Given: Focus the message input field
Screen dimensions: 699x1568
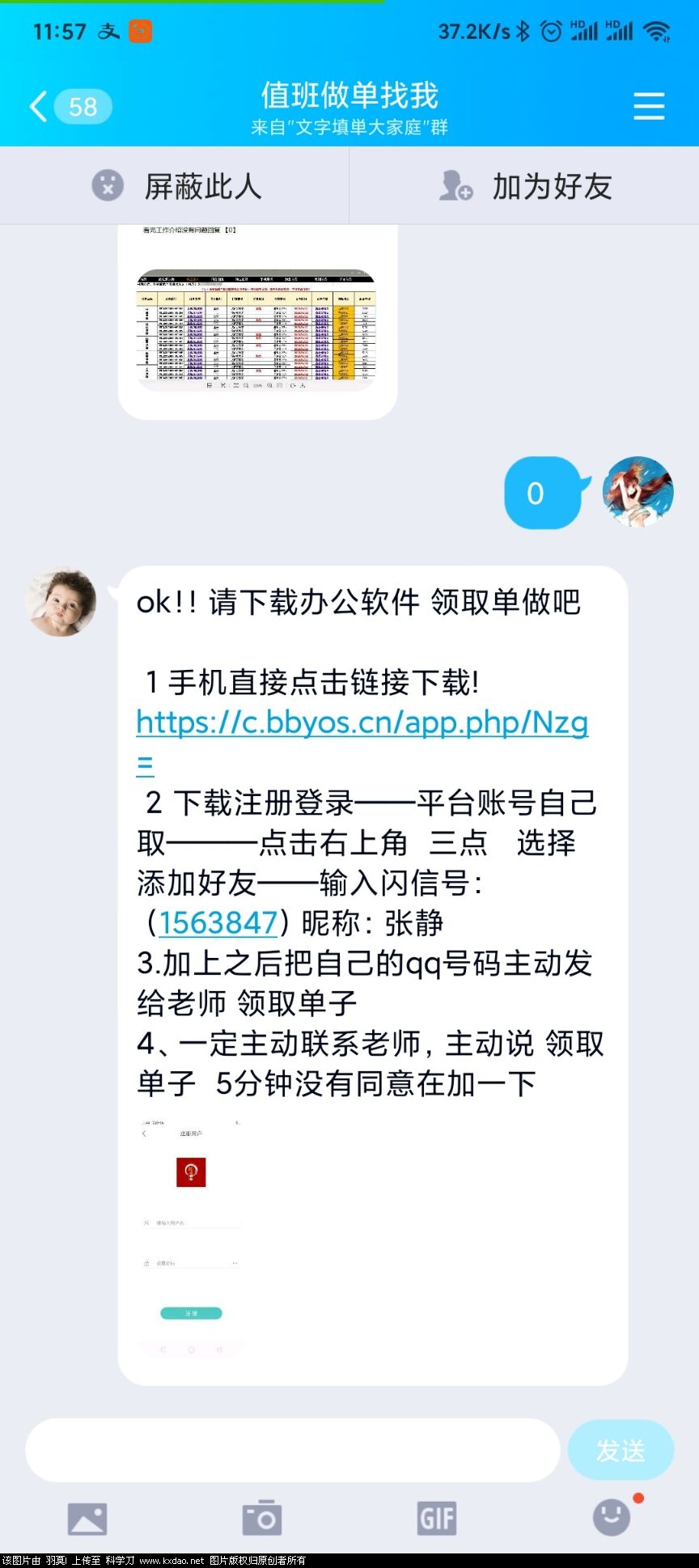Looking at the screenshot, I should (292, 1450).
